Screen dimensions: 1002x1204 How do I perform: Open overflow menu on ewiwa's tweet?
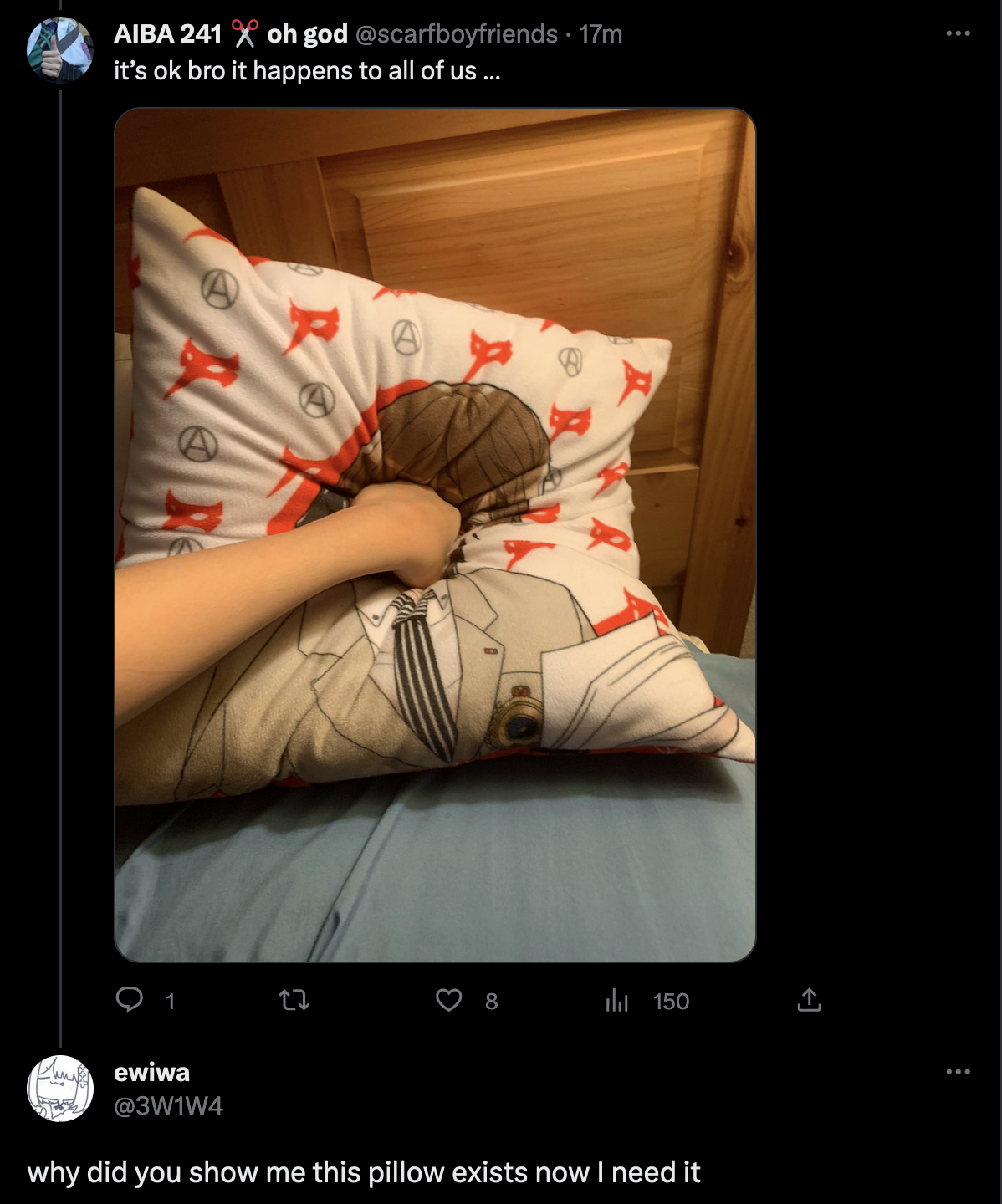coord(958,1072)
